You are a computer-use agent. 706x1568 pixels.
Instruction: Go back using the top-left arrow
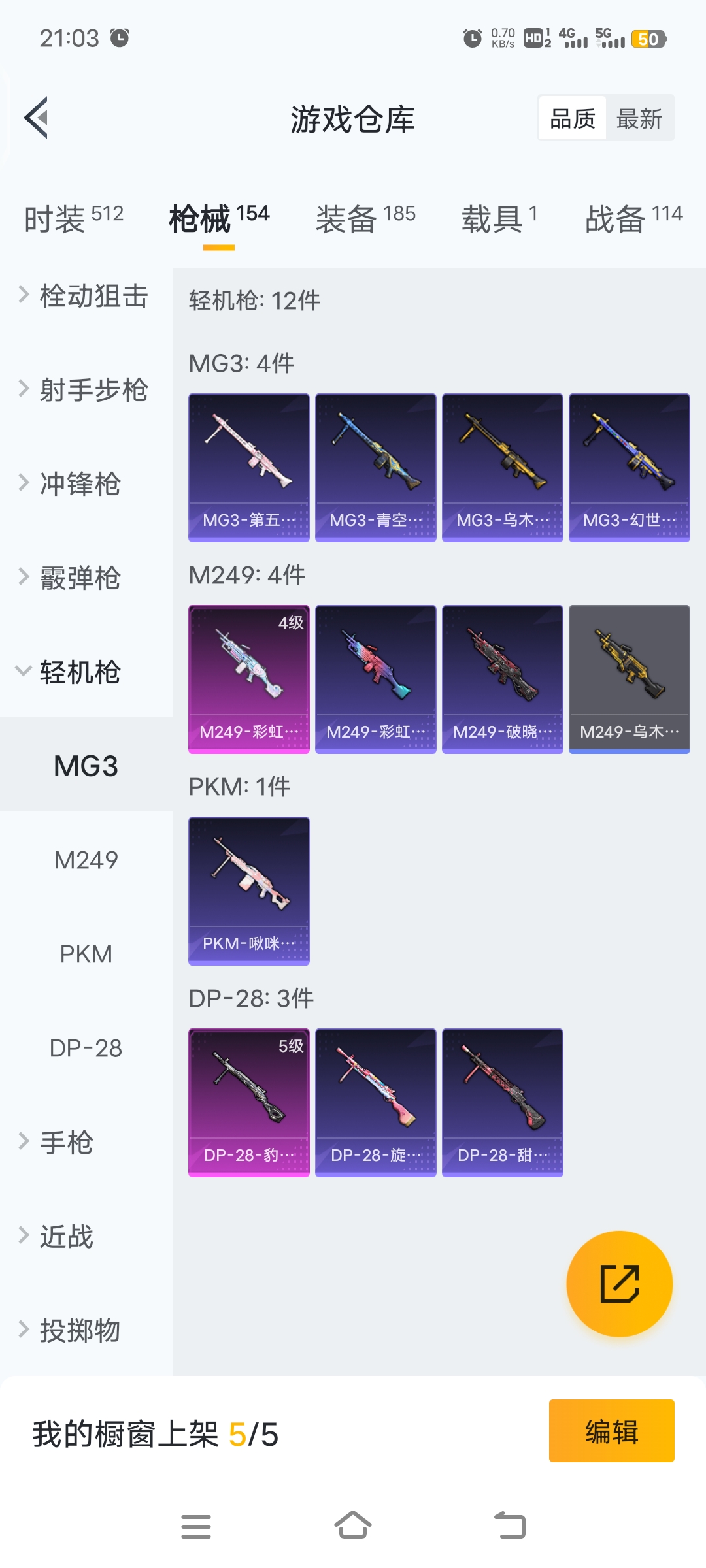click(x=37, y=118)
